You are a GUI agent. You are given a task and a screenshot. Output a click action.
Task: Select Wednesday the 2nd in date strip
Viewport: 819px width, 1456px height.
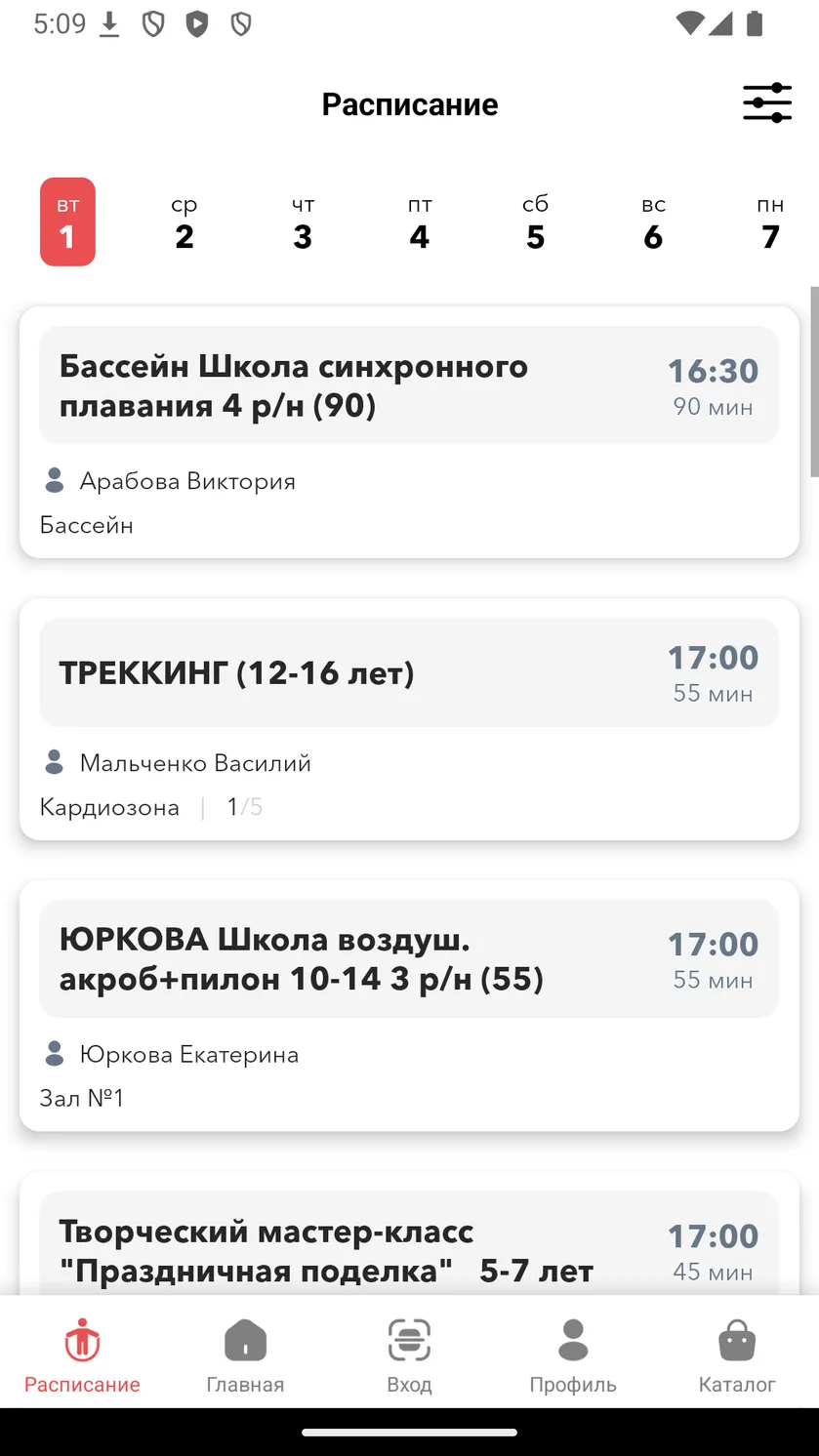(x=184, y=222)
